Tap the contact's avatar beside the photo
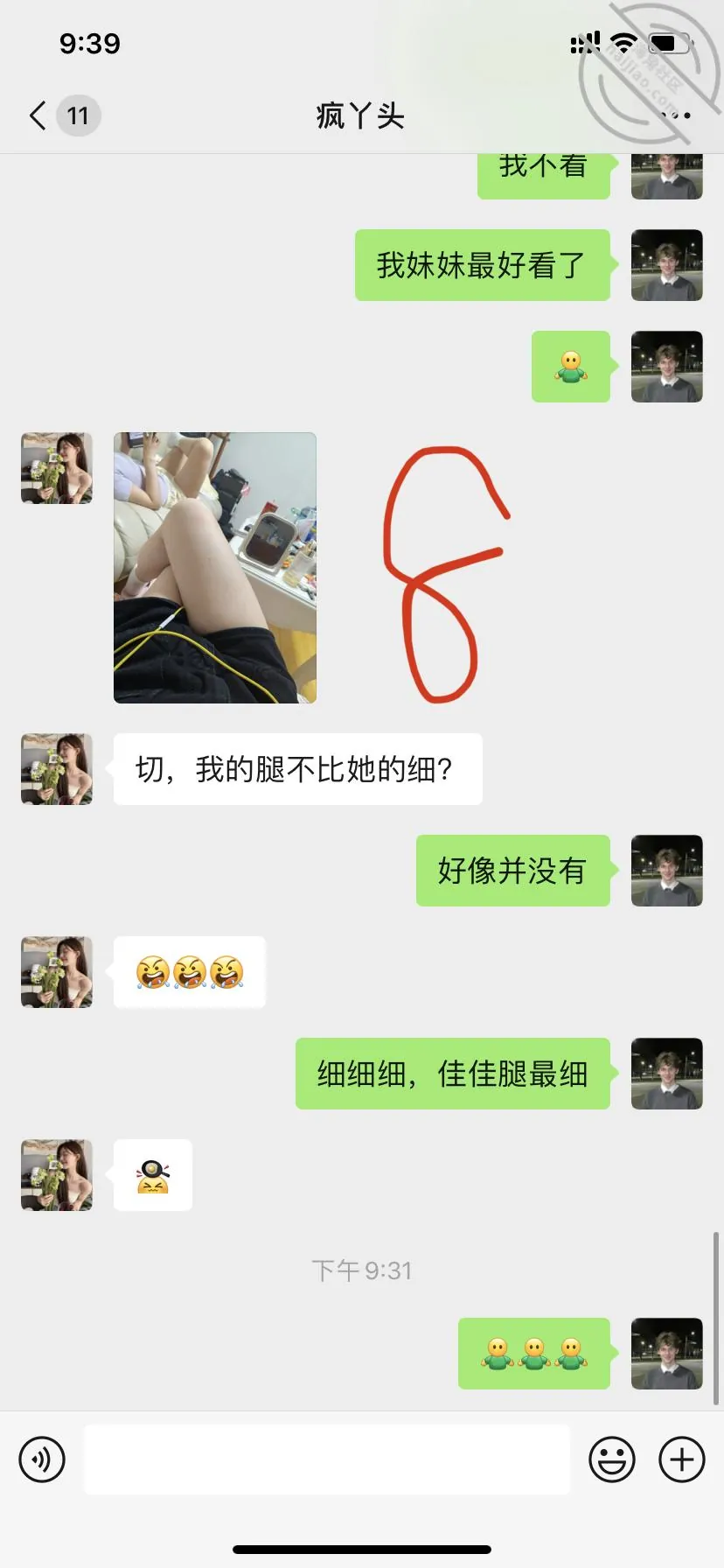The height and width of the screenshot is (1568, 724). tap(57, 468)
